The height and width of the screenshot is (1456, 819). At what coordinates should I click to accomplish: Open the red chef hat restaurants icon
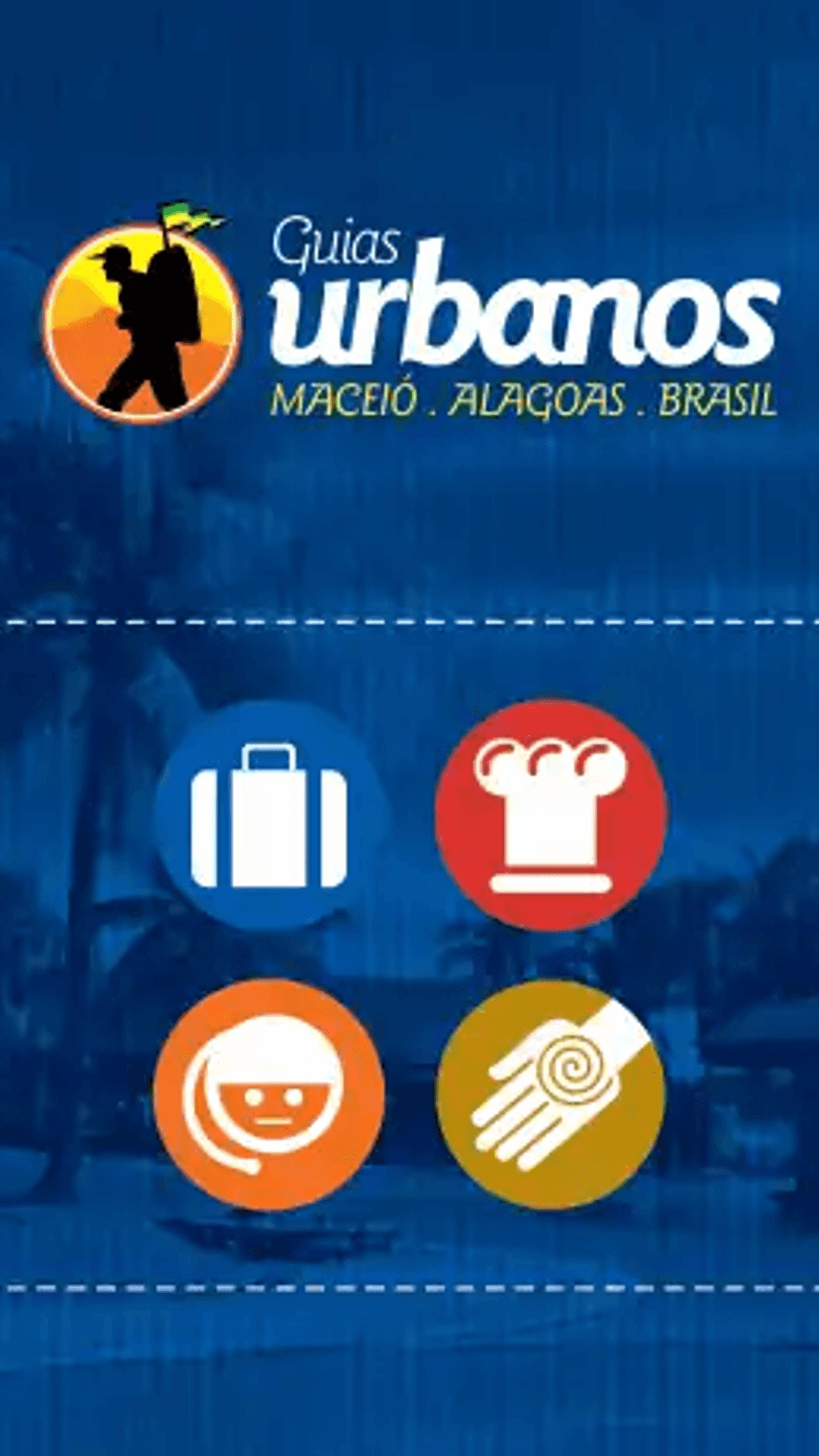(x=551, y=816)
